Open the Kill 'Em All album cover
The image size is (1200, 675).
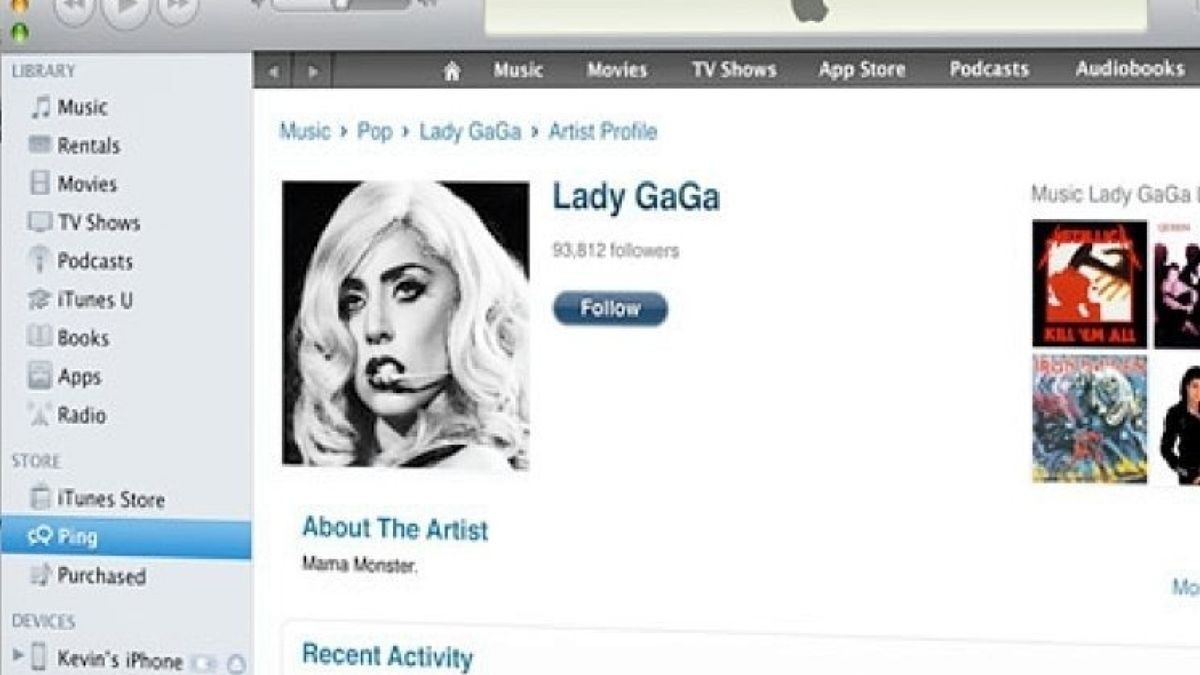pos(1089,284)
